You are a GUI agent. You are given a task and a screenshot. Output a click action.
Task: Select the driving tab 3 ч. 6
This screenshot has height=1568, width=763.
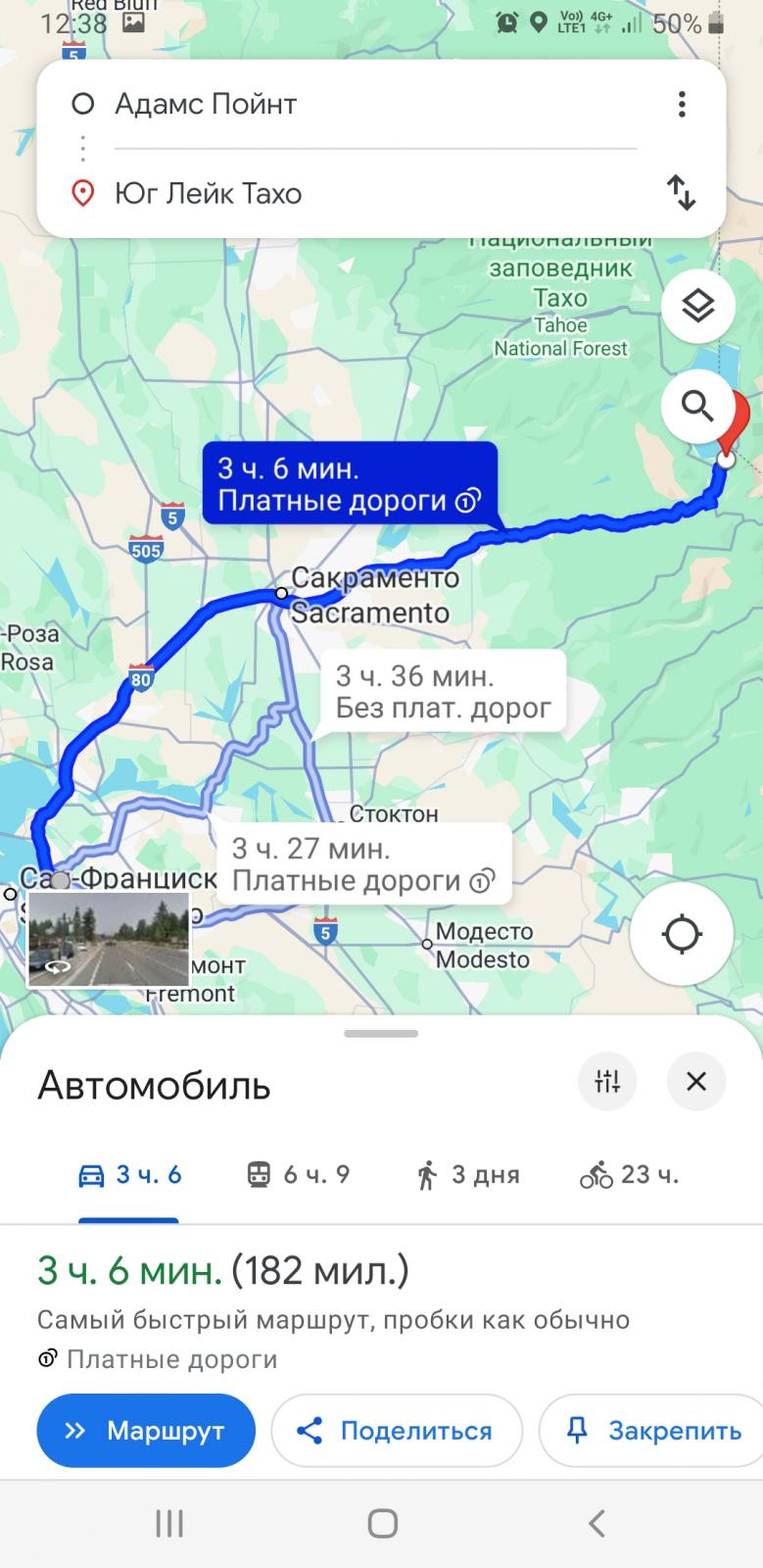[x=129, y=1174]
